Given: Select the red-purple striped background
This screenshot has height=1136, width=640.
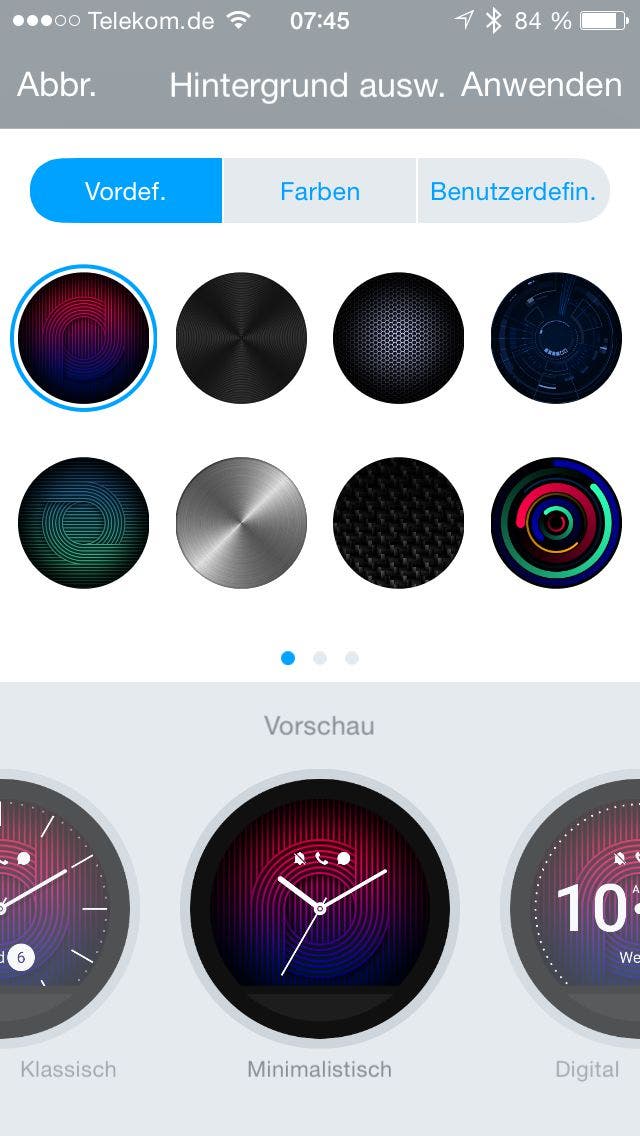Looking at the screenshot, I should (x=84, y=338).
